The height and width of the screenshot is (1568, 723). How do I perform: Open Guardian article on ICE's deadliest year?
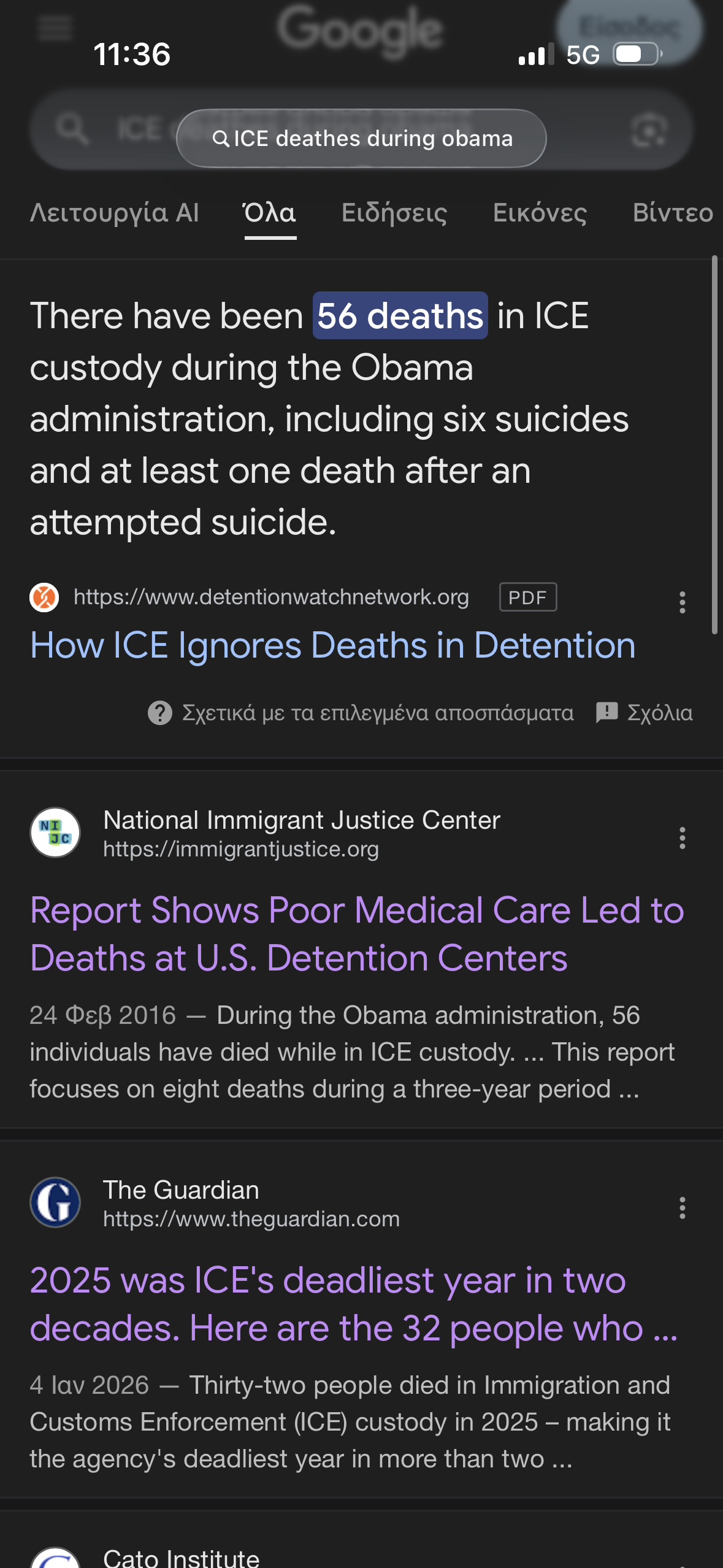(x=353, y=1304)
